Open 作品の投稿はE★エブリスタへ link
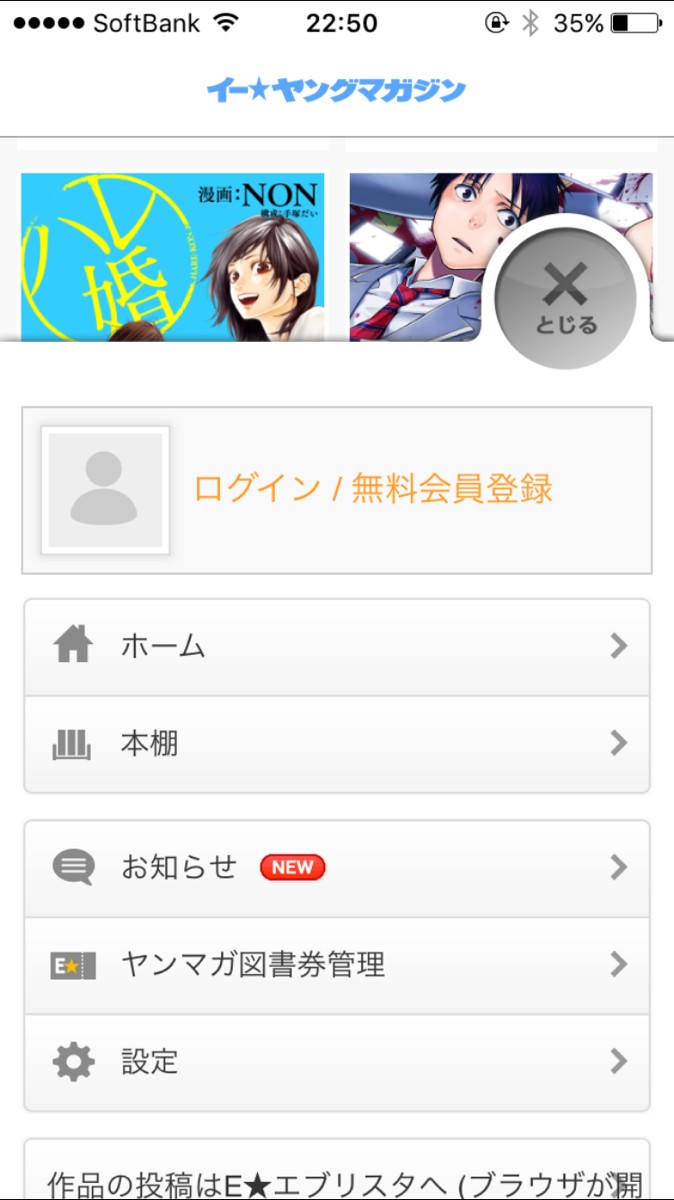The width and height of the screenshot is (674, 1200). (x=337, y=1178)
